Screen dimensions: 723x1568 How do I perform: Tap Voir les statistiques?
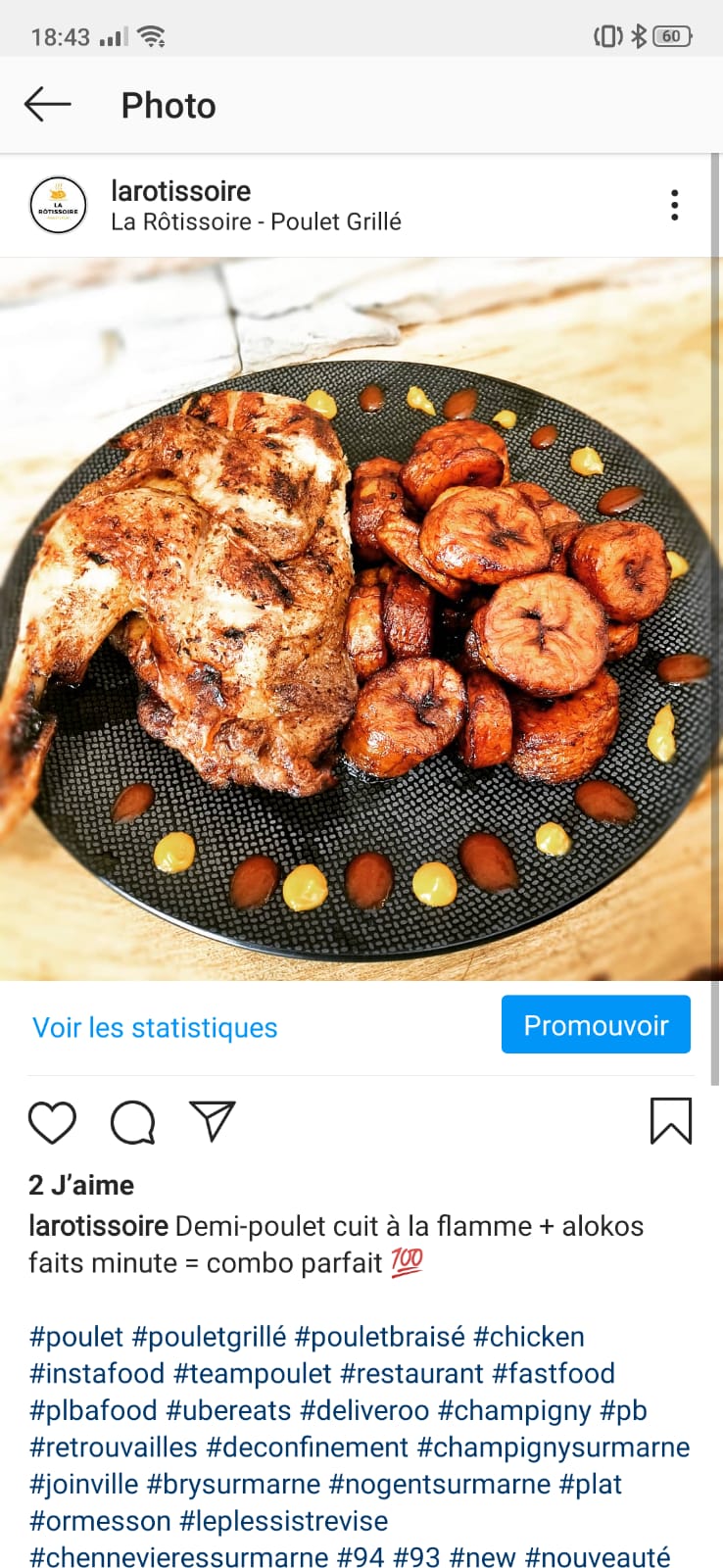tap(155, 1027)
